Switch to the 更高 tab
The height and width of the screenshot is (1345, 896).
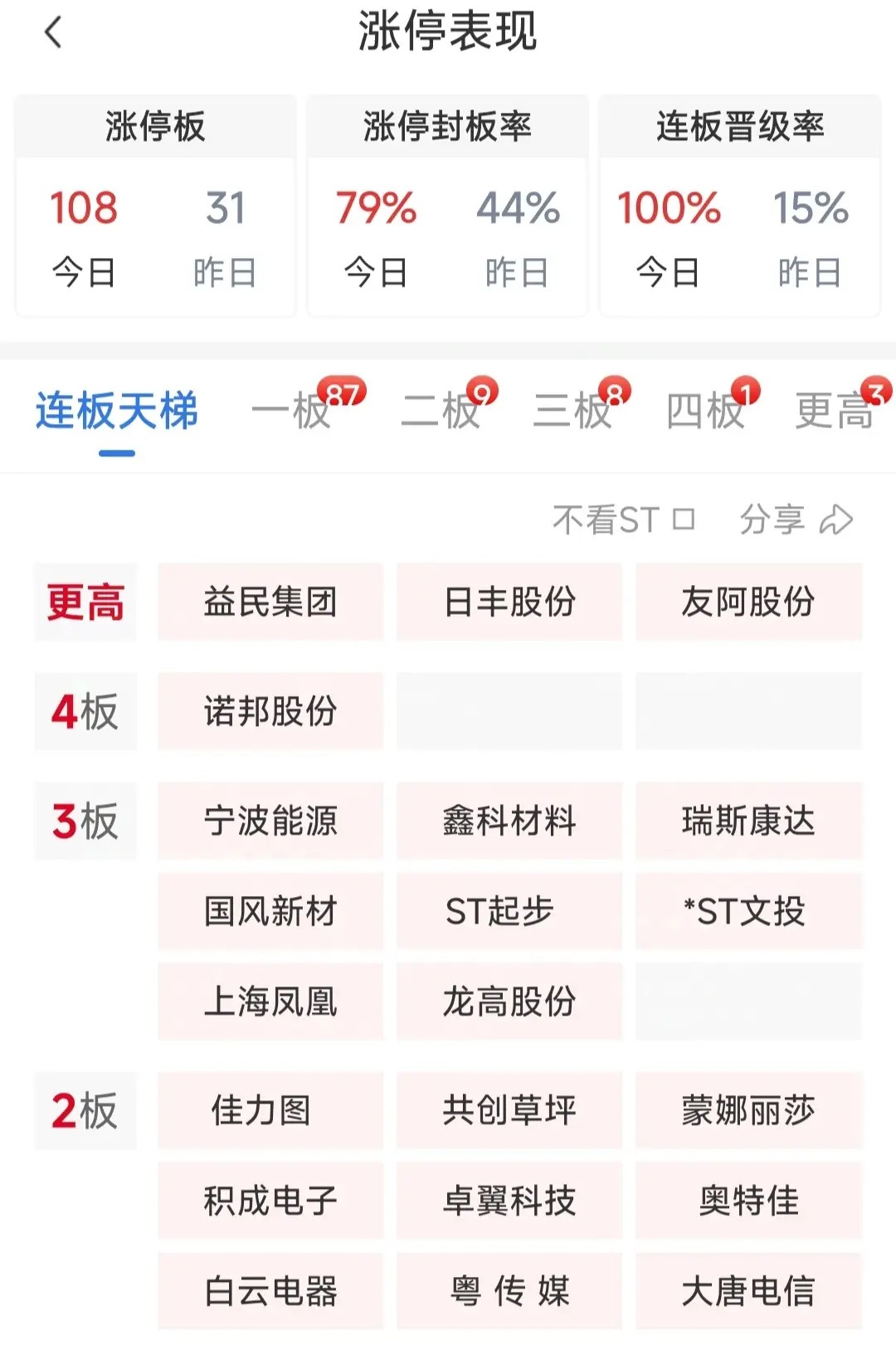835,410
